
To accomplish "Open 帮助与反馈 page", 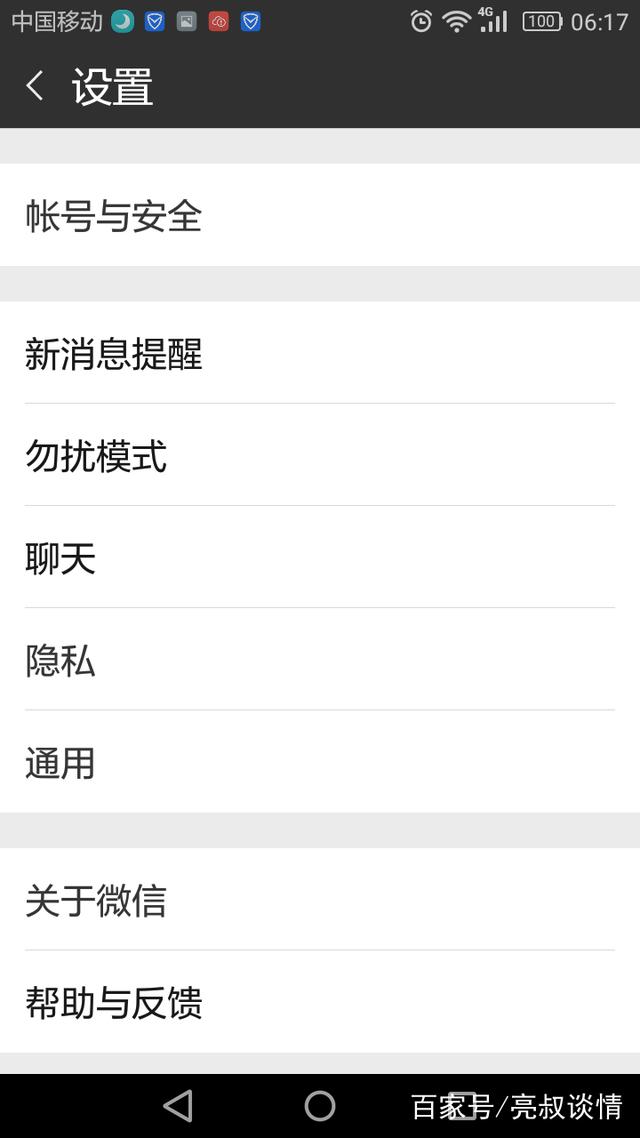I will 320,1002.
